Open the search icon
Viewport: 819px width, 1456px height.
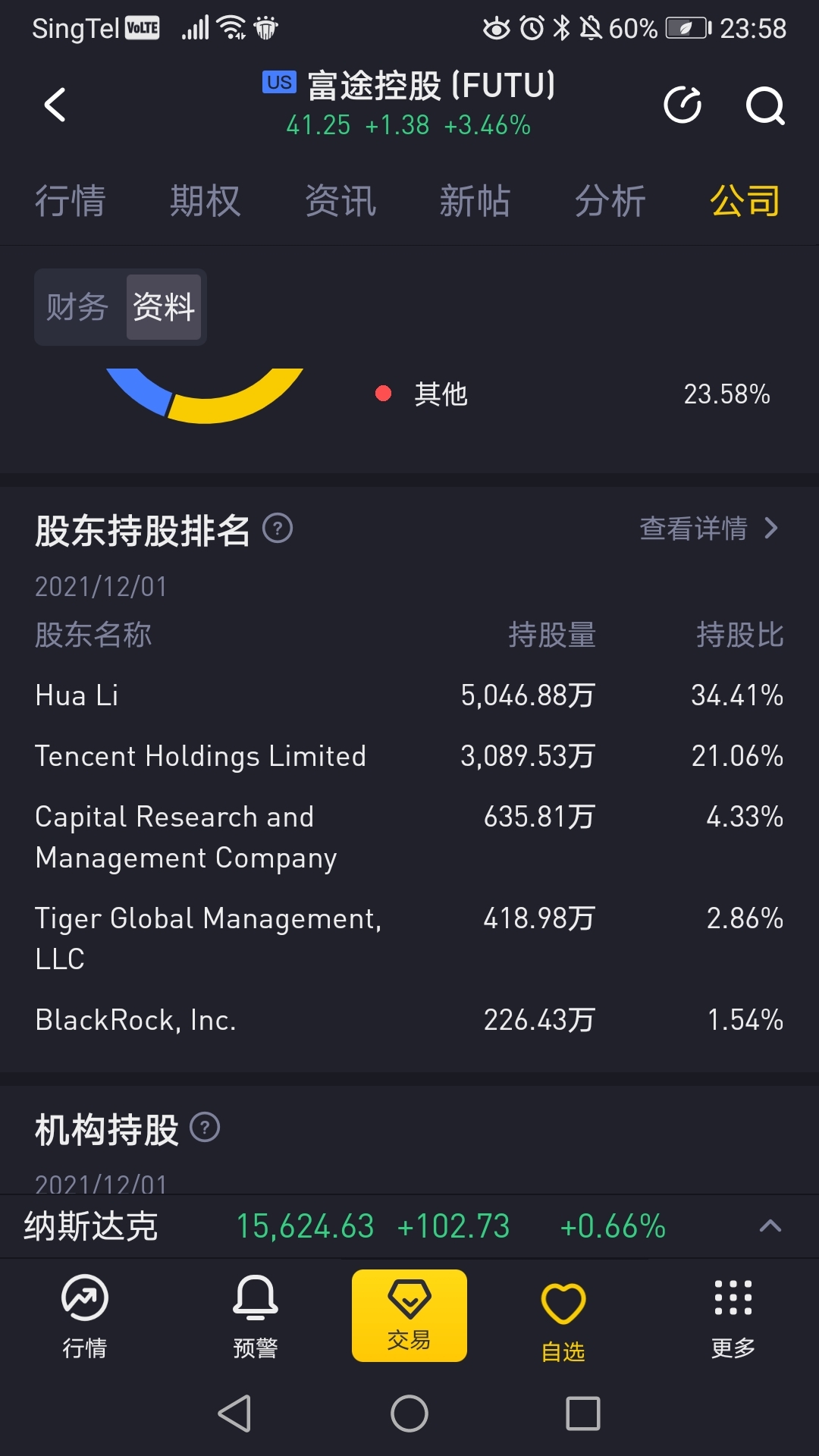point(765,105)
